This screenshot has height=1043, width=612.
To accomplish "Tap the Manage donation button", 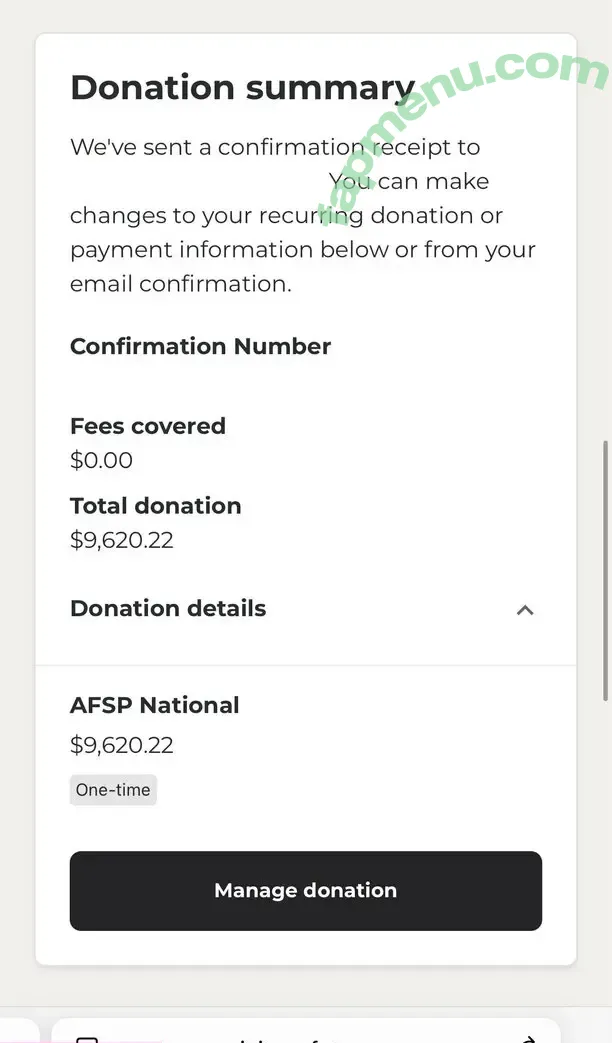I will 305,891.
